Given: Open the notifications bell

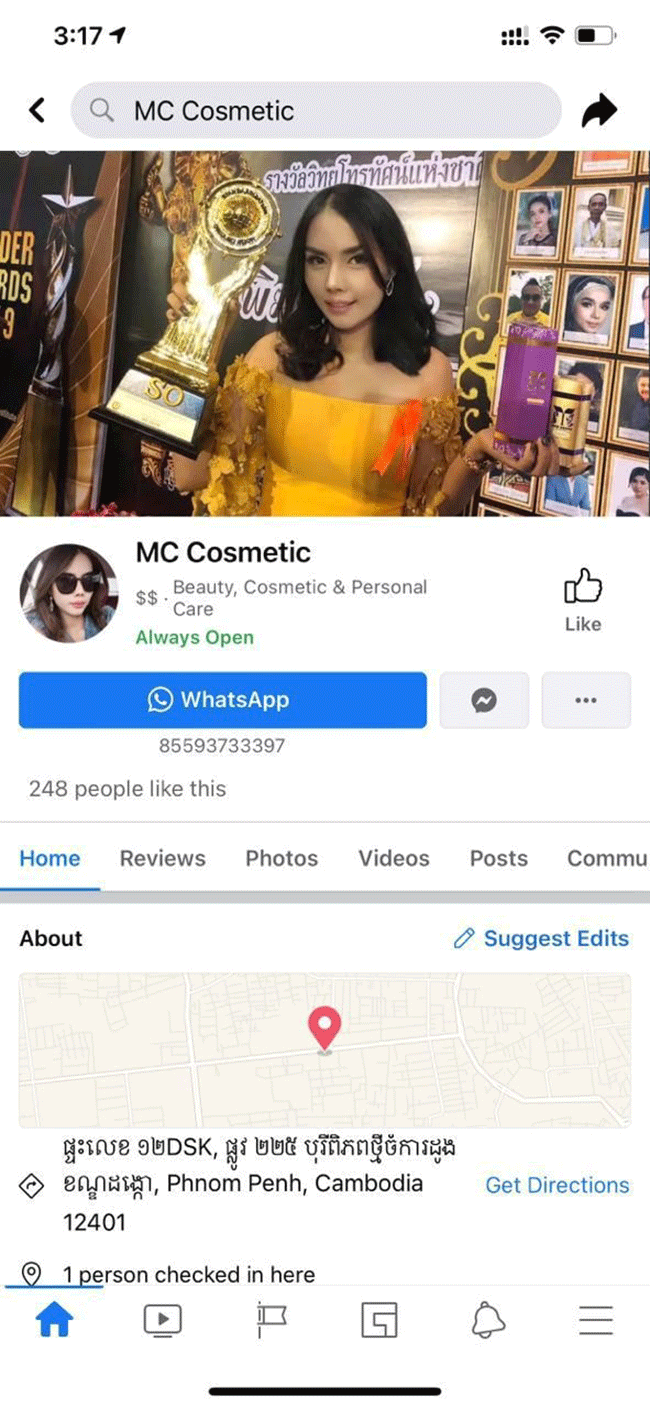Looking at the screenshot, I should 488,1322.
